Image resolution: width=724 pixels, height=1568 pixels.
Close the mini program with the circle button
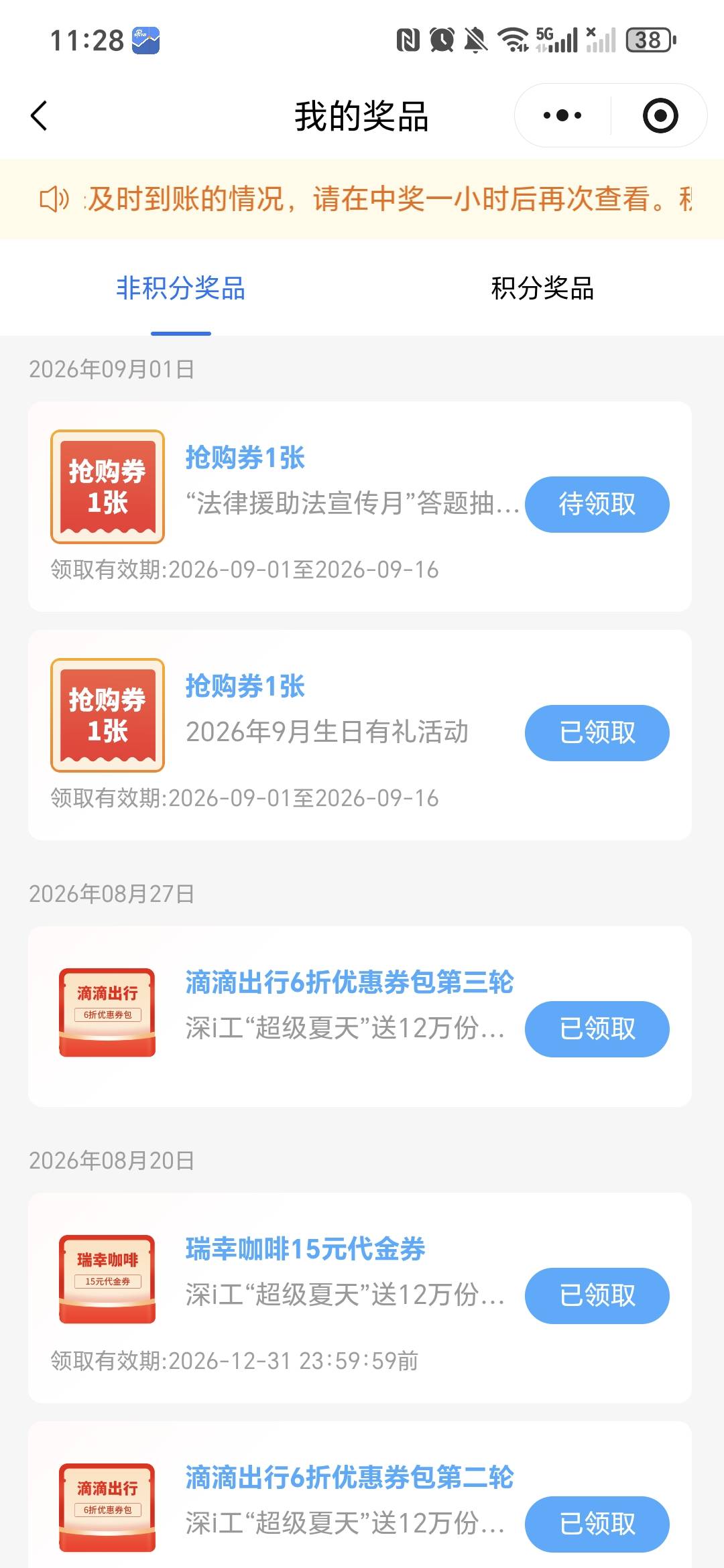[660, 115]
